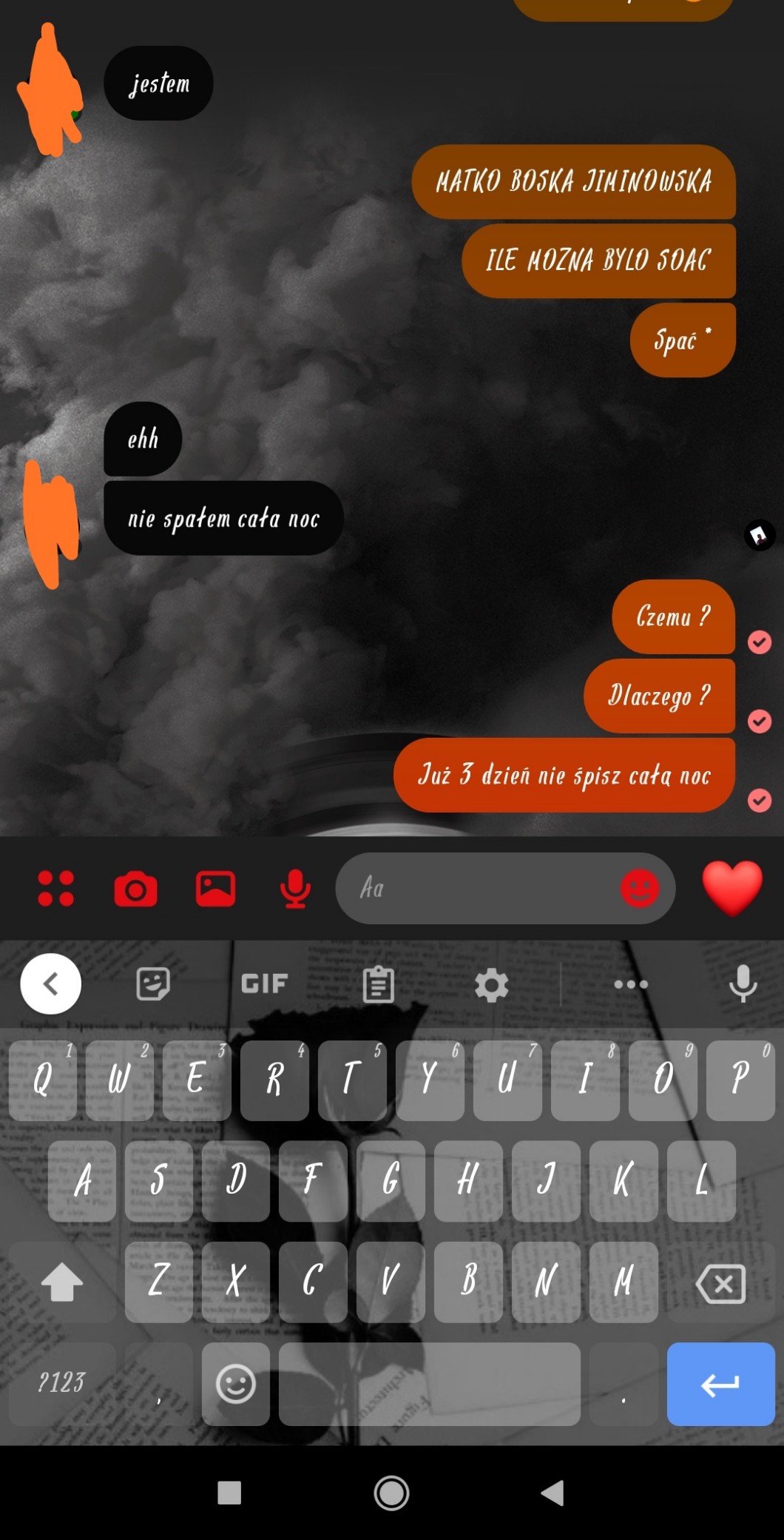The image size is (784, 1540).
Task: Open keyboard settings gear
Action: [492, 984]
